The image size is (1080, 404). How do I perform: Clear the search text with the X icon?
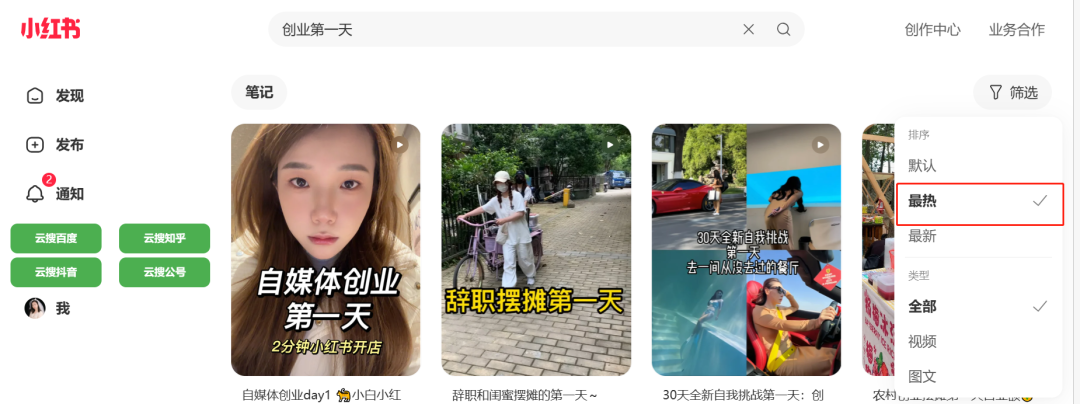click(748, 29)
